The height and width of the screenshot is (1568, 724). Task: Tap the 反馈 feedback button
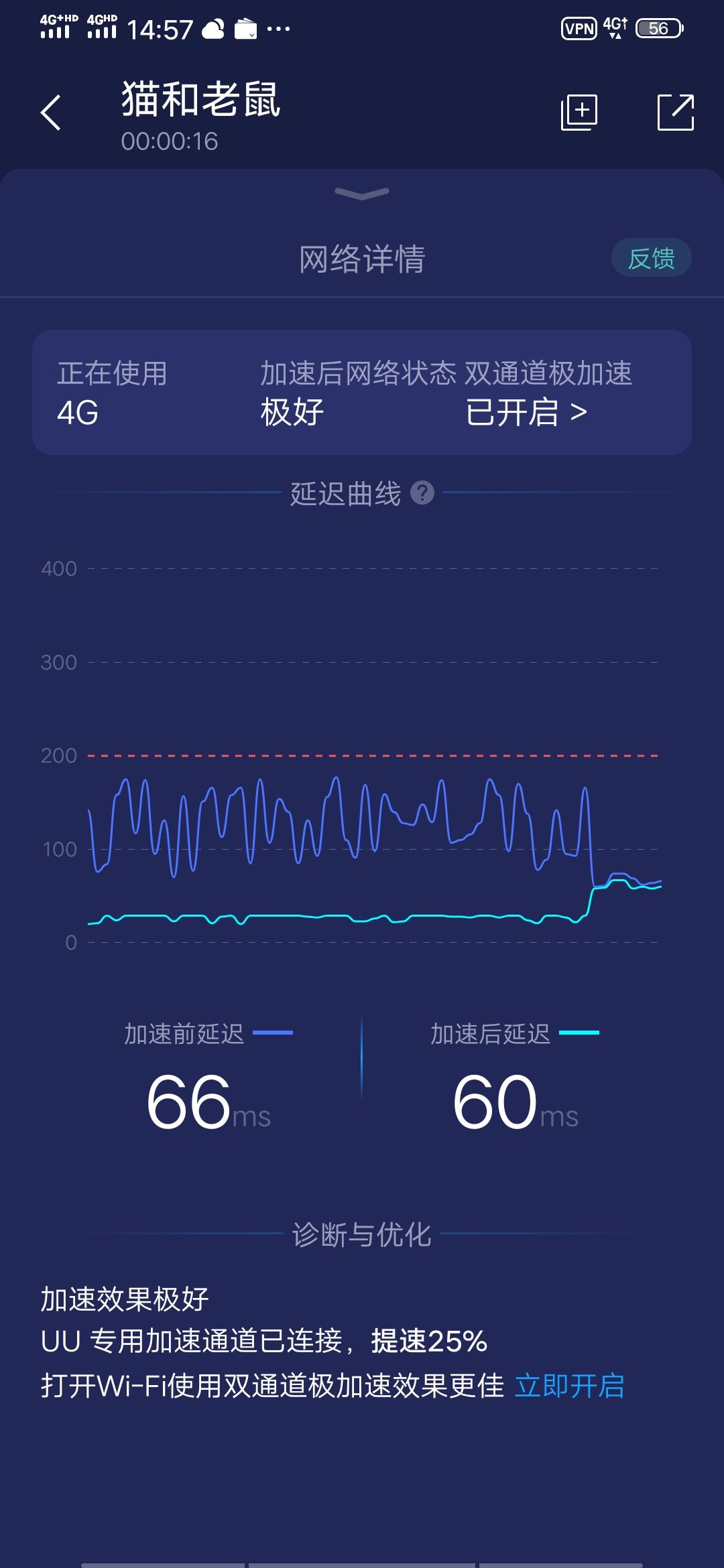pos(651,258)
